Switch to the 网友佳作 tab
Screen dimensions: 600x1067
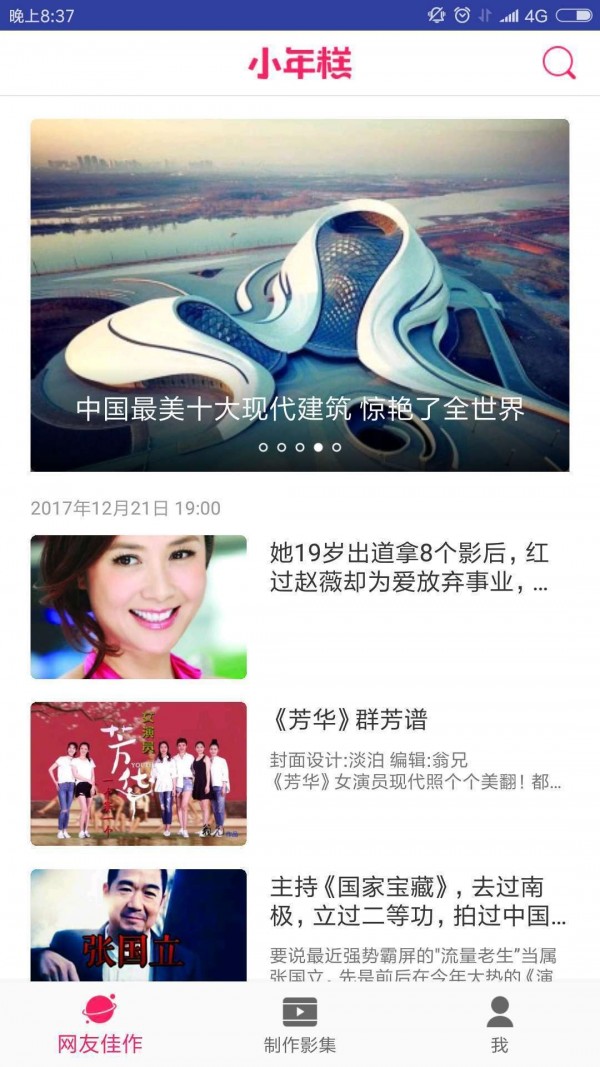pyautogui.click(x=99, y=1025)
